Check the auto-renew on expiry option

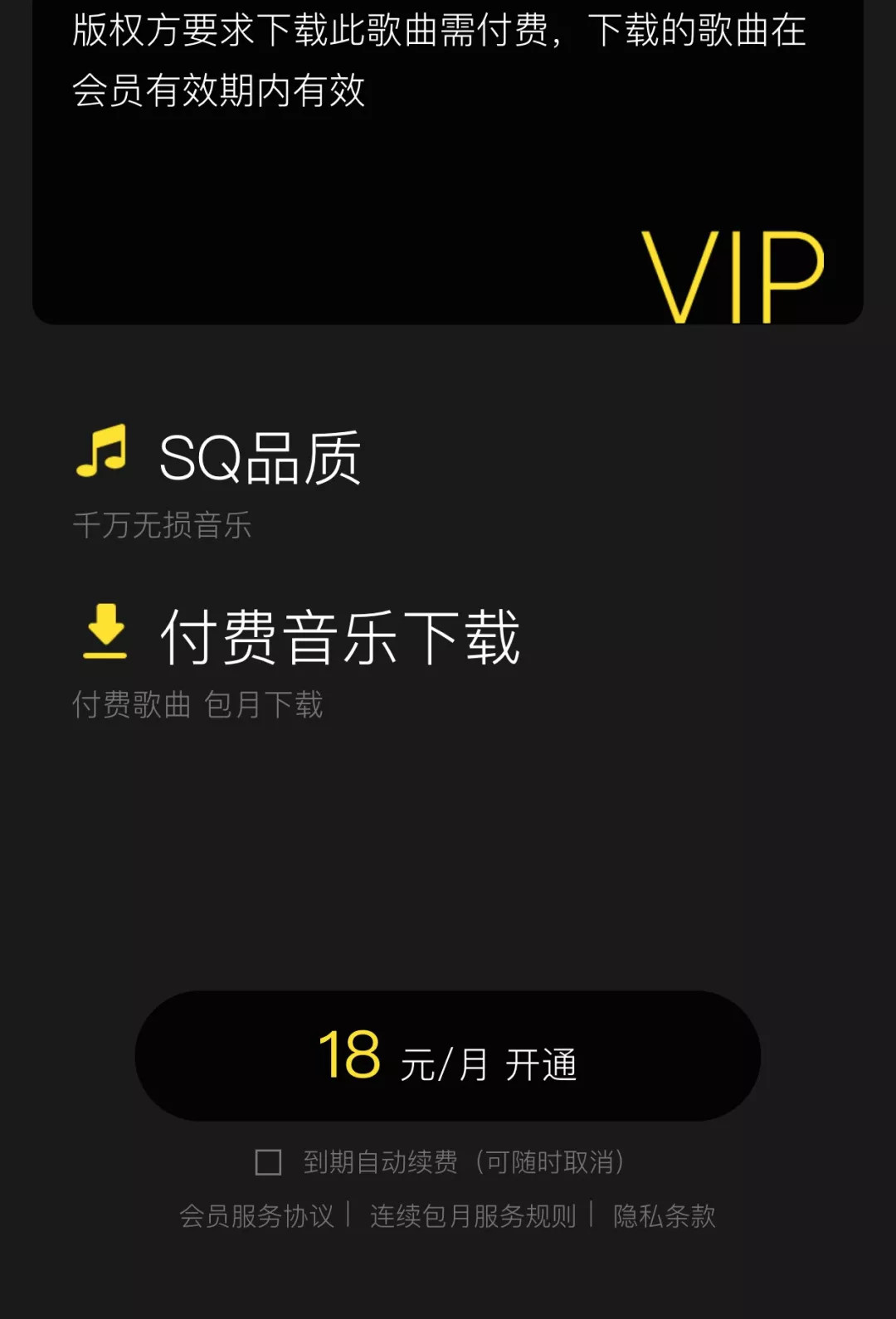(x=267, y=1162)
